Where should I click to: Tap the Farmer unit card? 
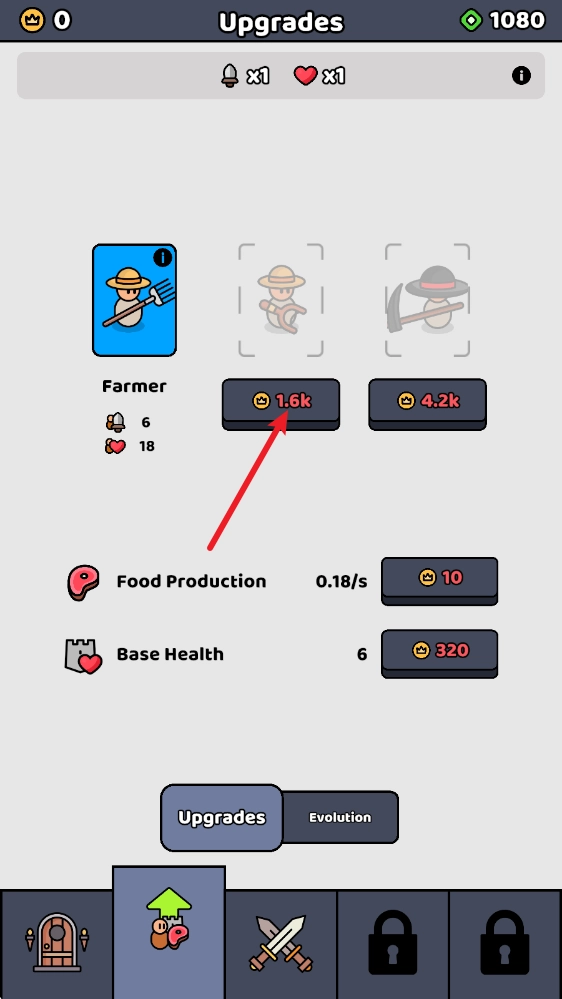pyautogui.click(x=134, y=300)
